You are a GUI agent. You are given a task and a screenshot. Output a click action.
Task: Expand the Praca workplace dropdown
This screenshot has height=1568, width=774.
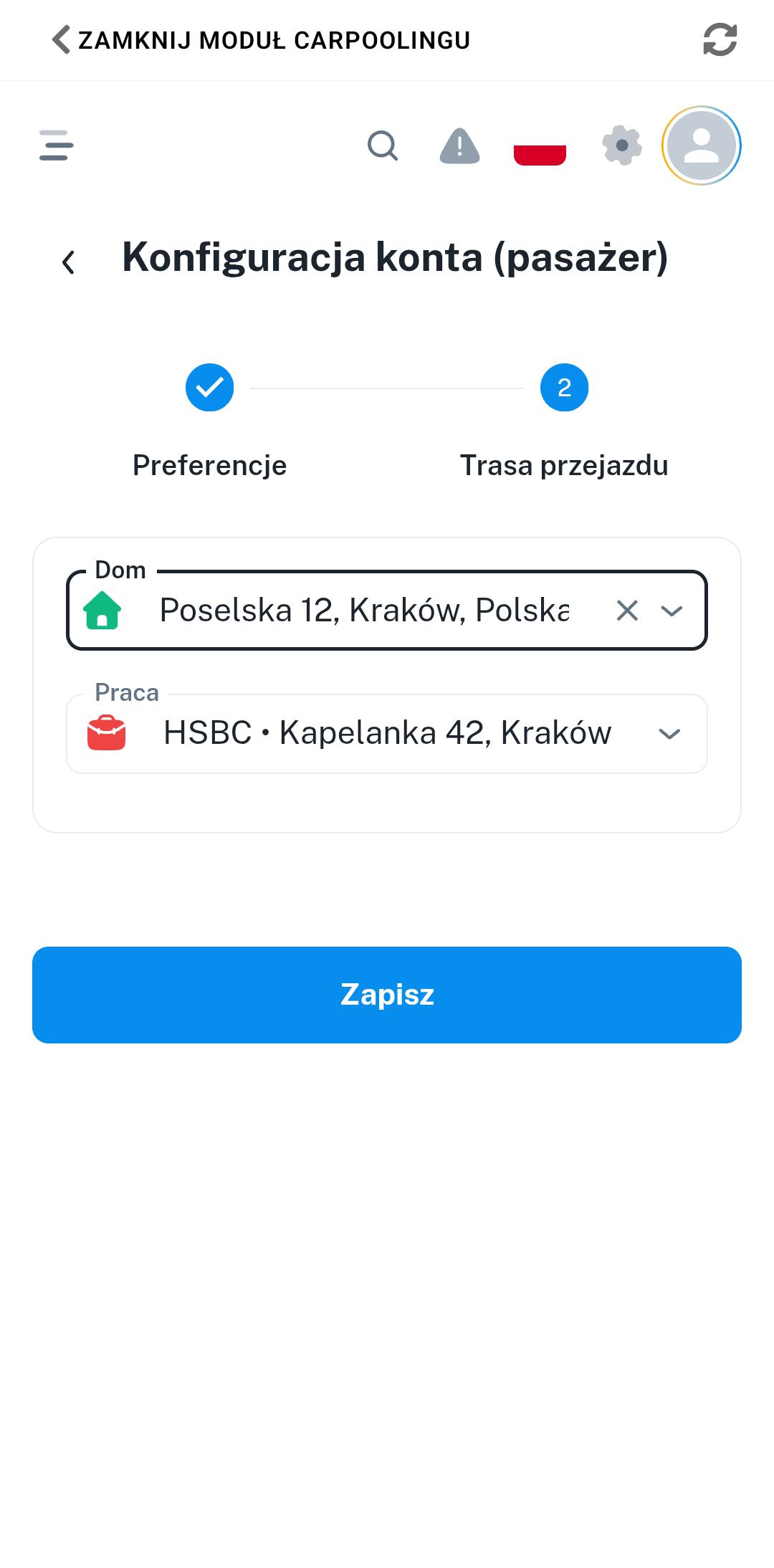click(669, 734)
